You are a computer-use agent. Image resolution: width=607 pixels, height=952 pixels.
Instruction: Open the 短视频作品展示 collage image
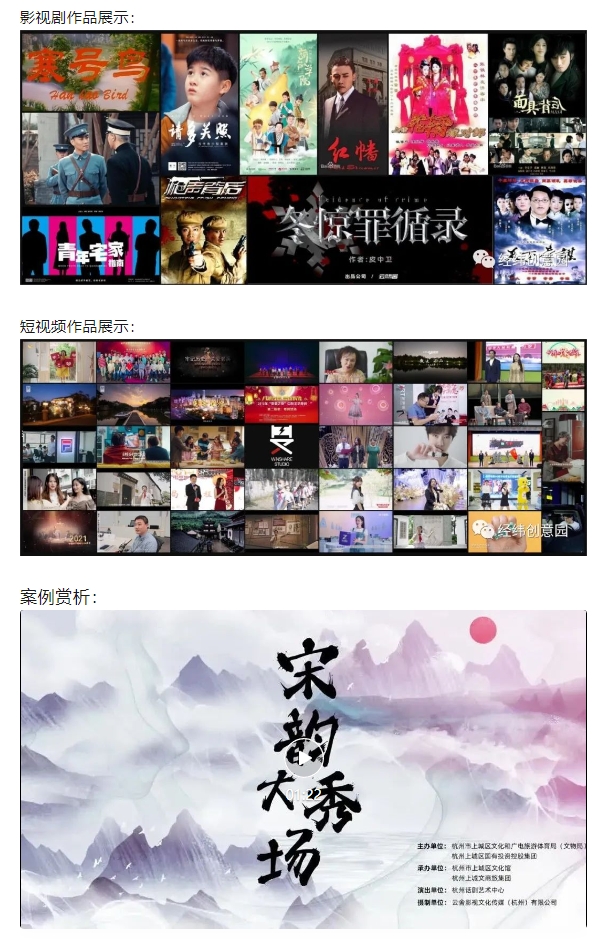303,446
